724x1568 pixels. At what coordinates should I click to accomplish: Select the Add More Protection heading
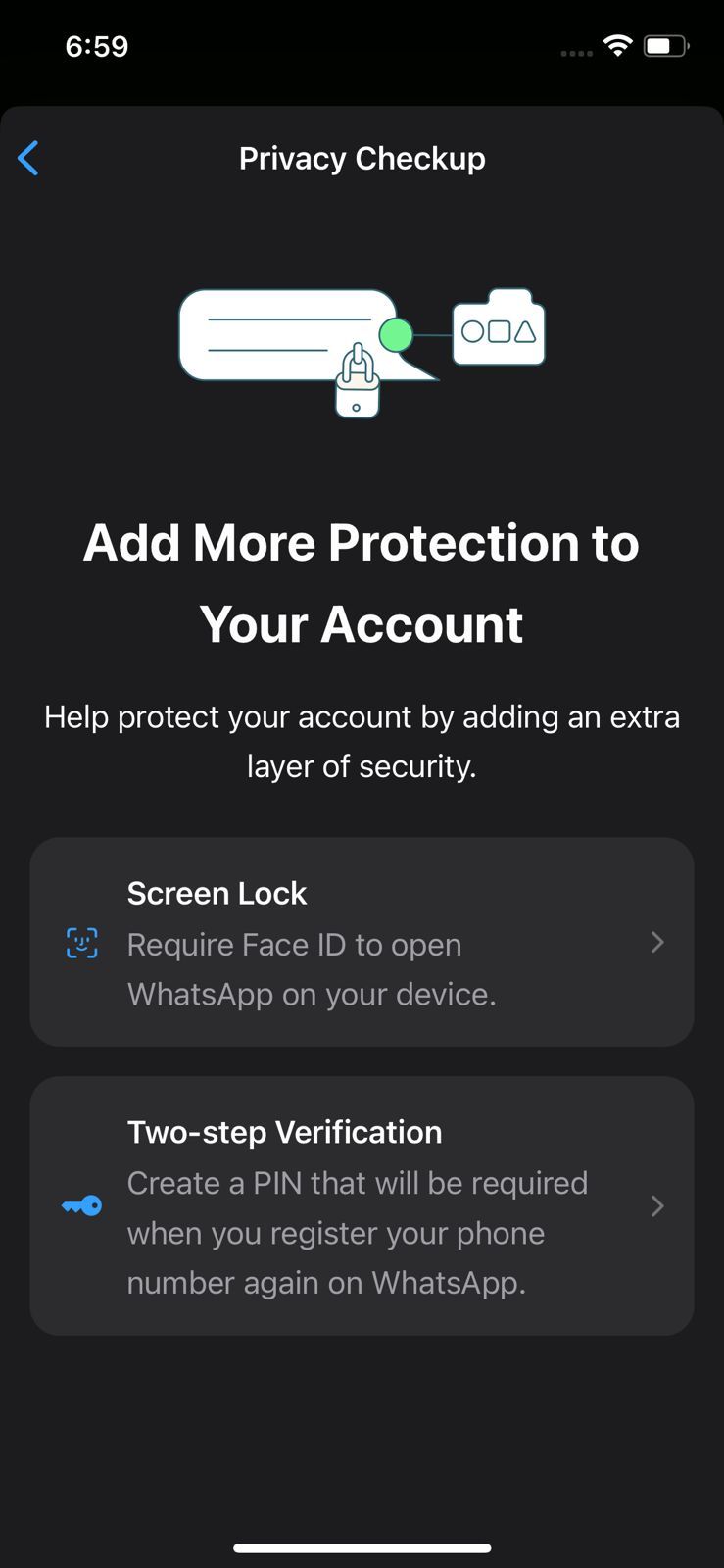pos(362,583)
